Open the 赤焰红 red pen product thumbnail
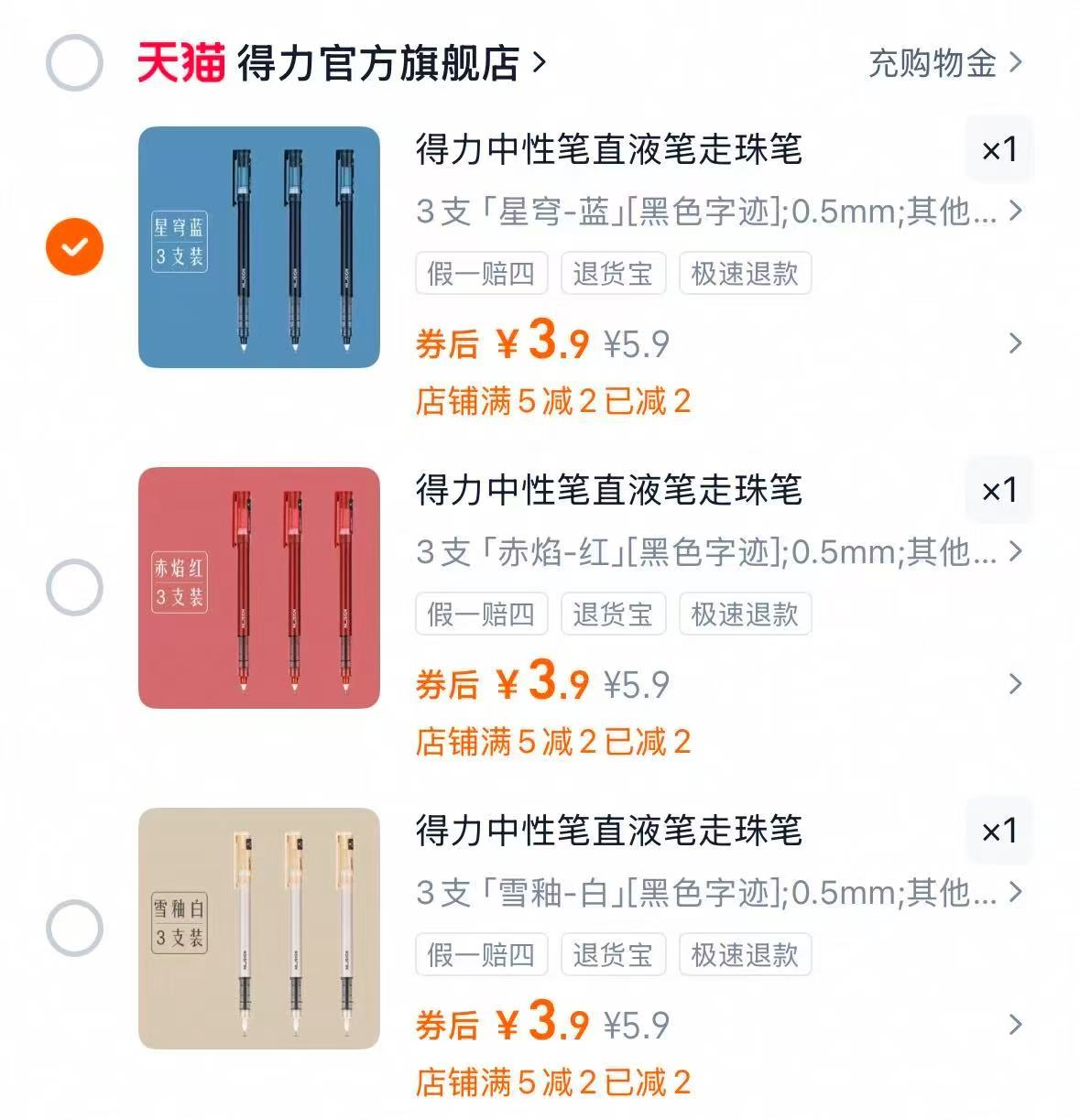 [x=258, y=586]
